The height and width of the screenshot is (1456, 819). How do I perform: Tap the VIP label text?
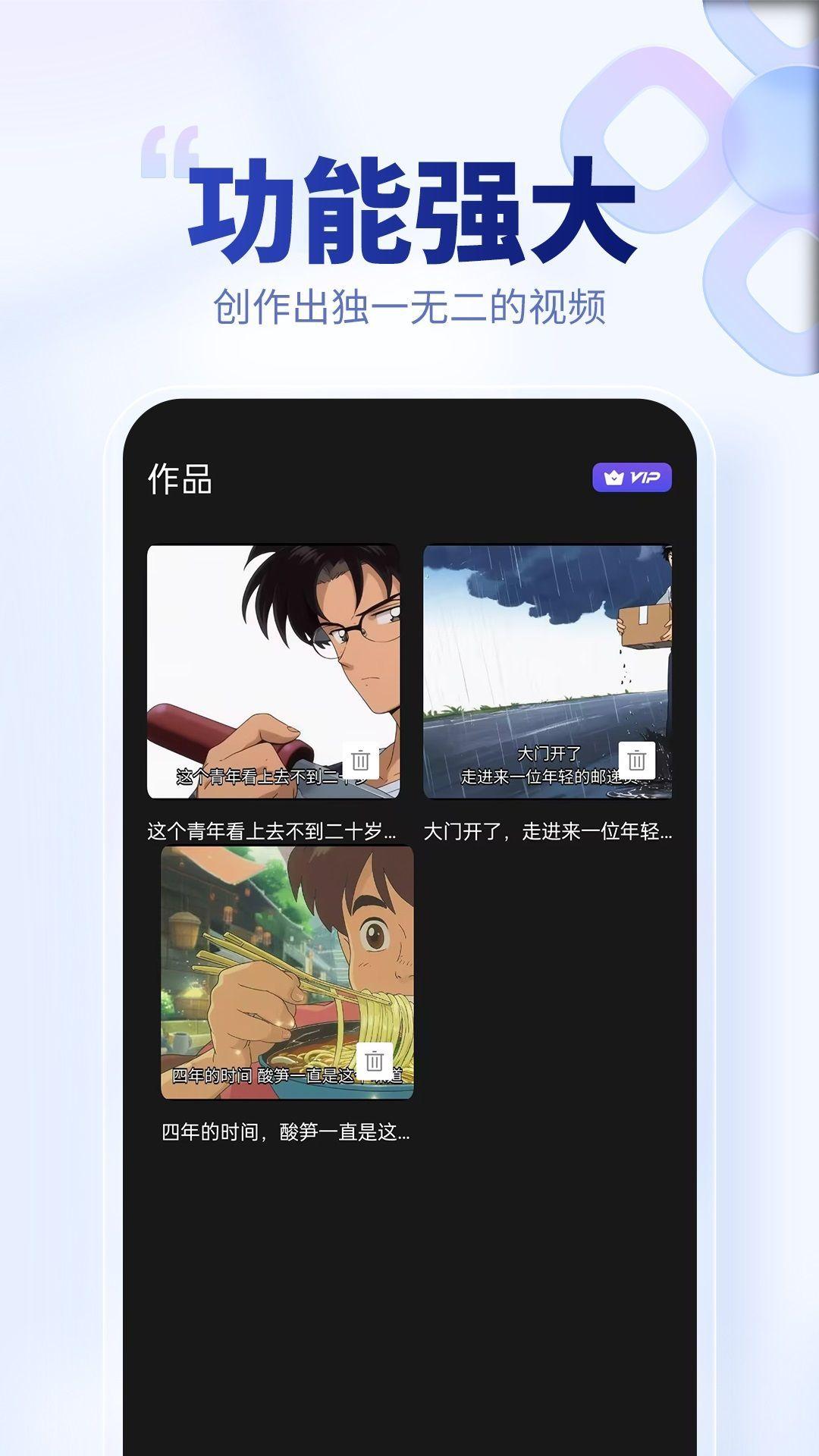pyautogui.click(x=645, y=476)
